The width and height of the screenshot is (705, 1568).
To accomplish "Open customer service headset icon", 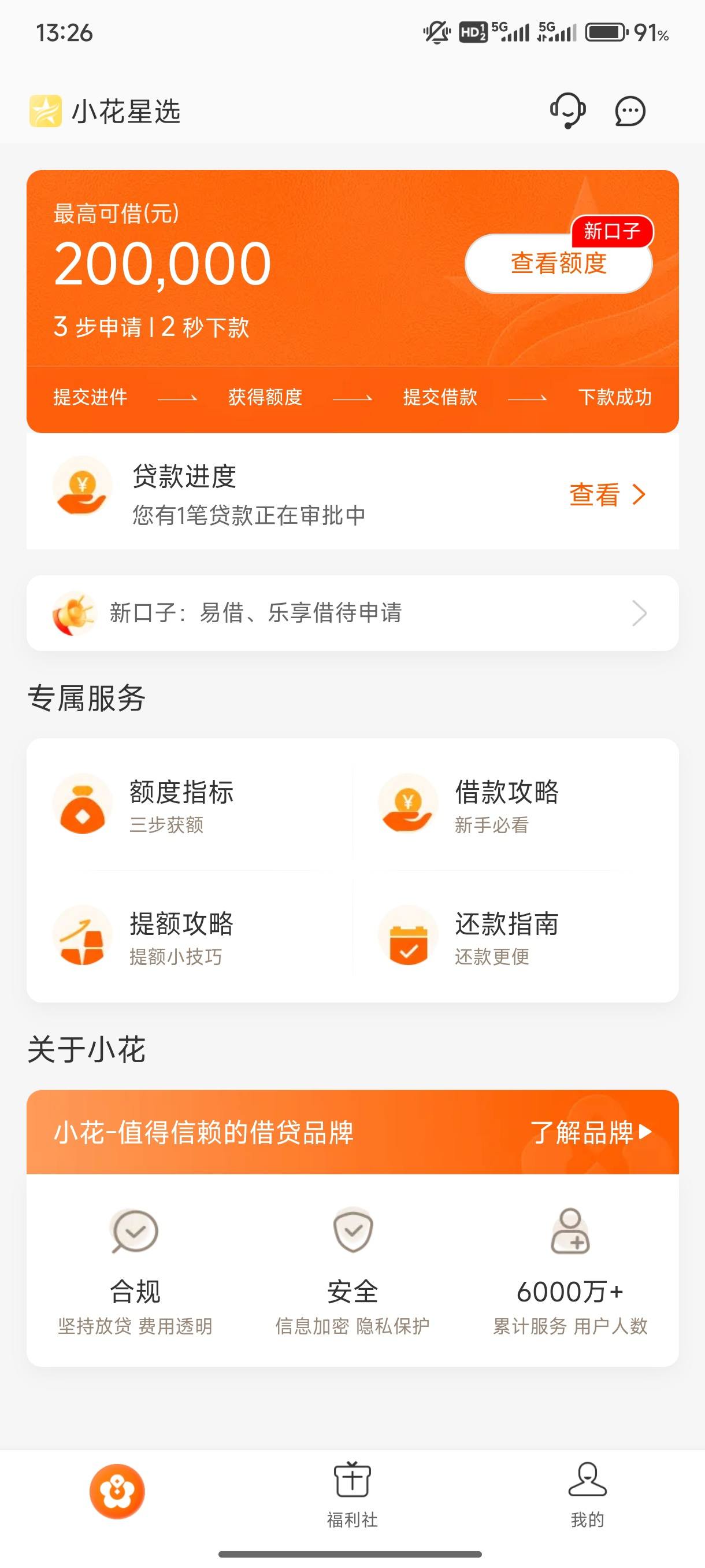I will (x=567, y=111).
